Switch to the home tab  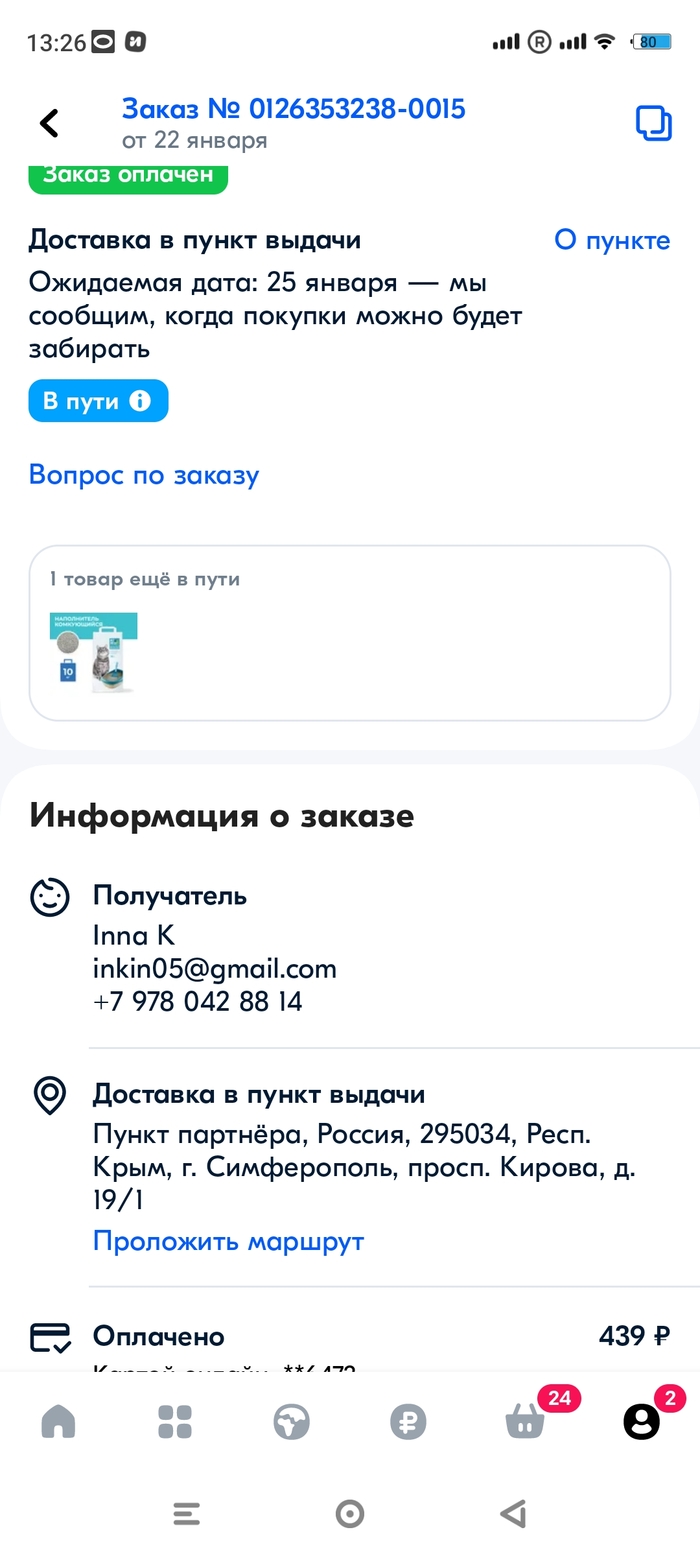[58, 1421]
